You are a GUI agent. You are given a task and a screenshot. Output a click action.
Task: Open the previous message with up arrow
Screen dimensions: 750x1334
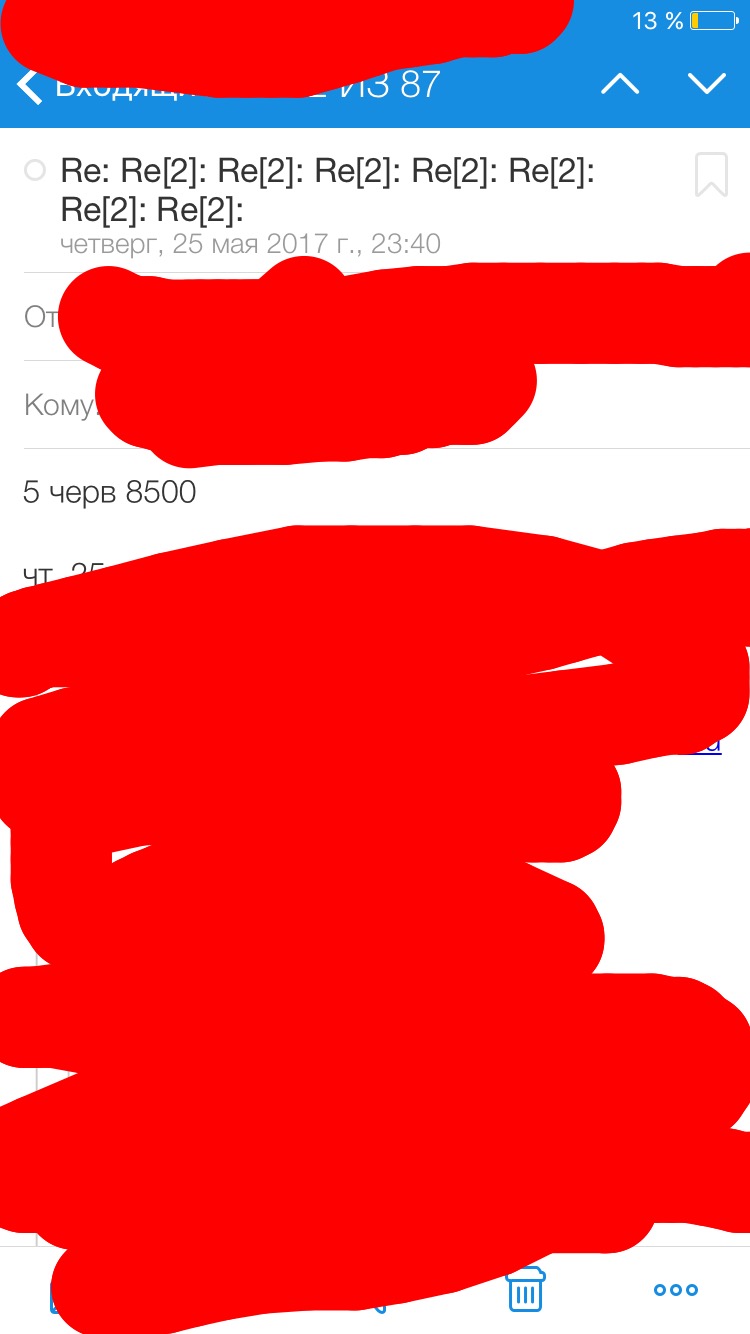point(620,85)
